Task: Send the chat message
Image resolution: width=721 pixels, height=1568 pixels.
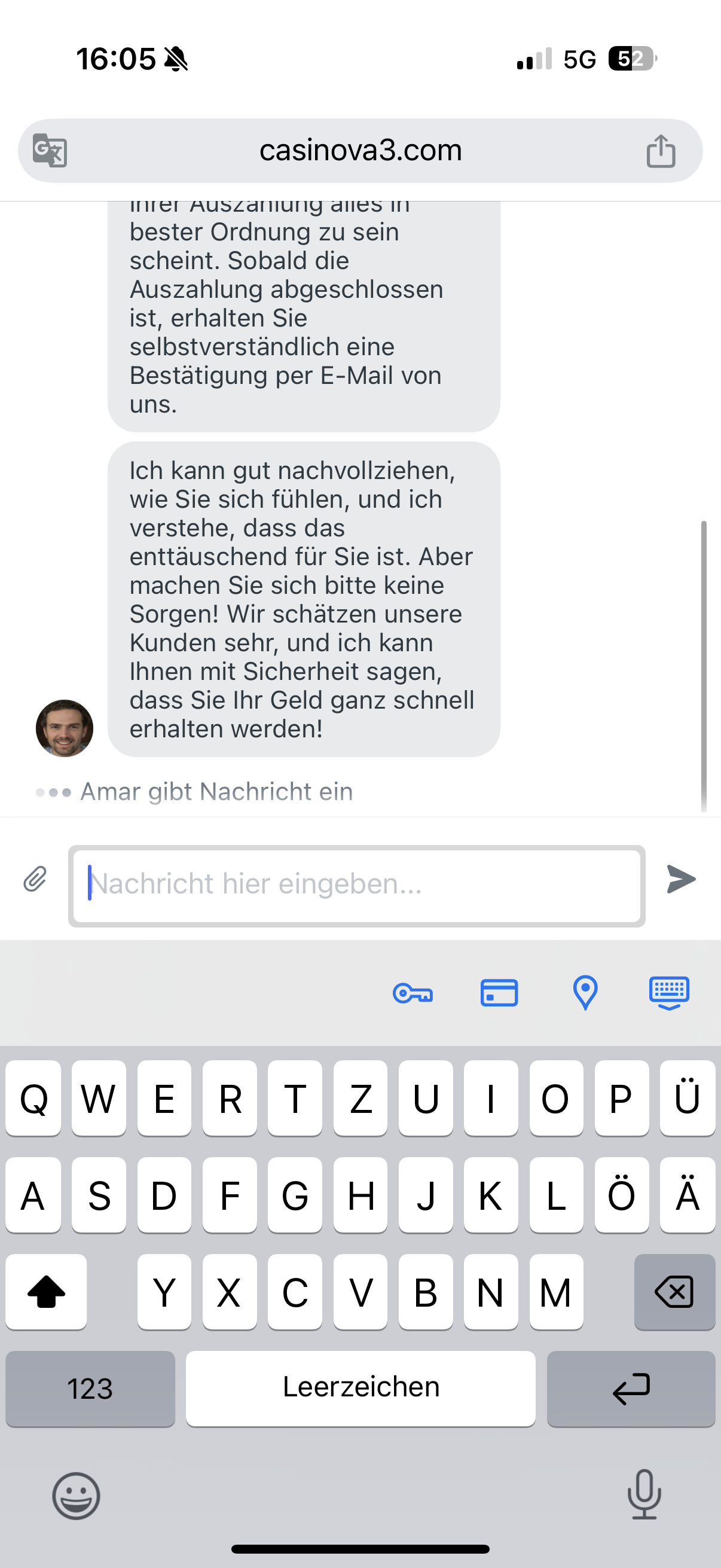Action: (x=681, y=879)
